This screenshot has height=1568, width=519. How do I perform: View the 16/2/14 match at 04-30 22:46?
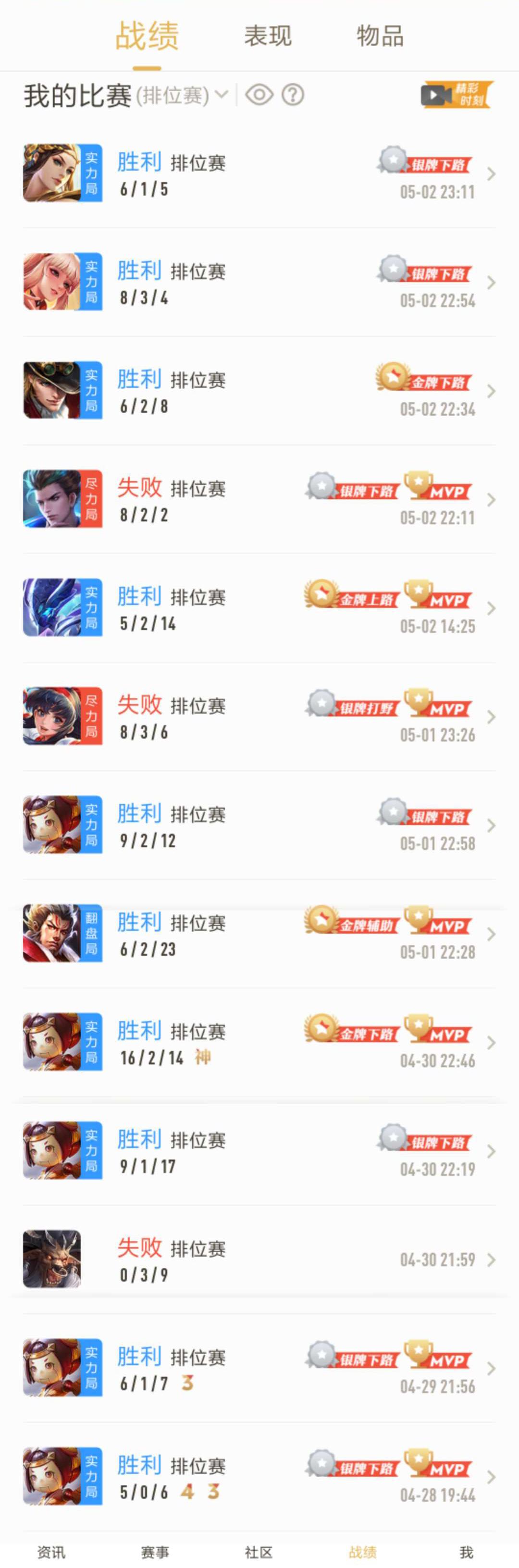pos(259,1043)
